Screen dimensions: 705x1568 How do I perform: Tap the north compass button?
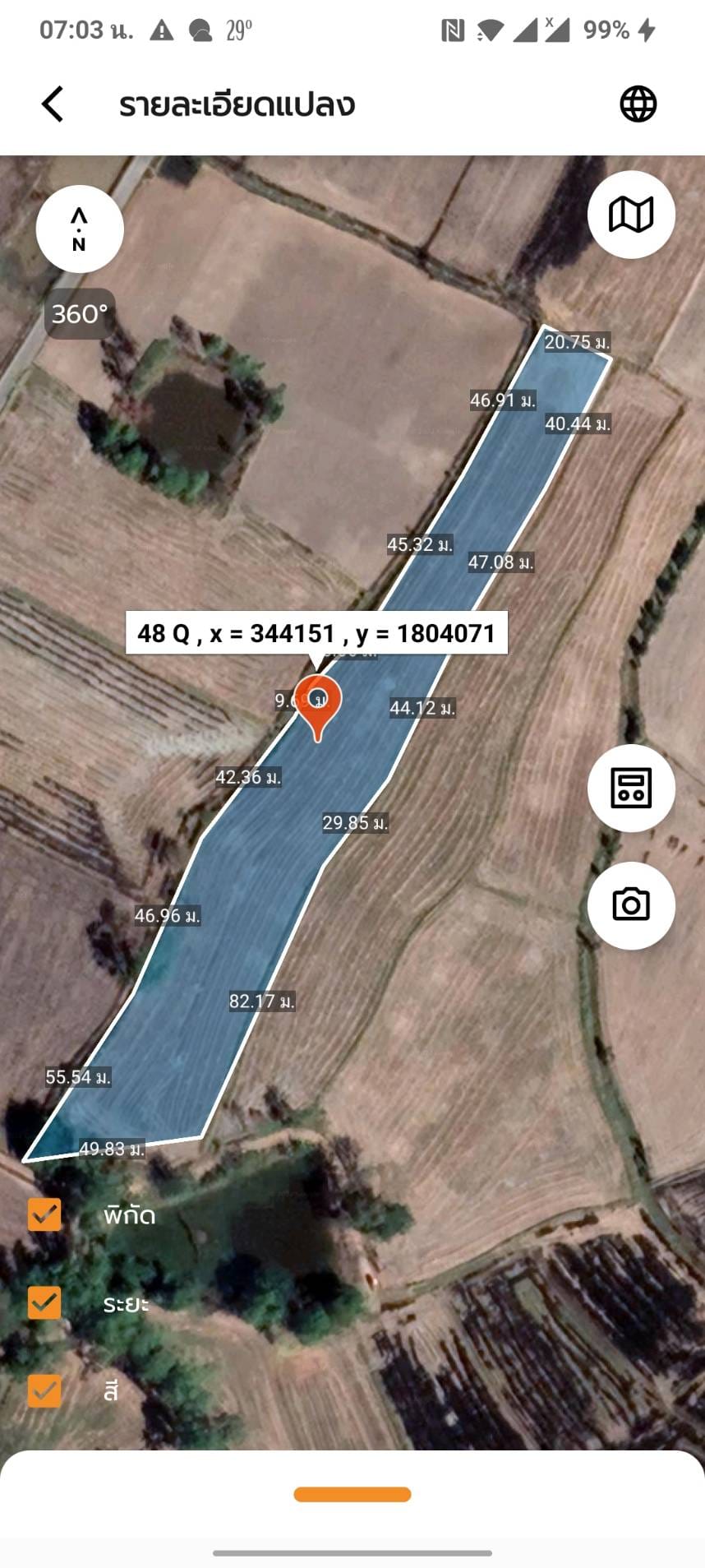tap(80, 229)
